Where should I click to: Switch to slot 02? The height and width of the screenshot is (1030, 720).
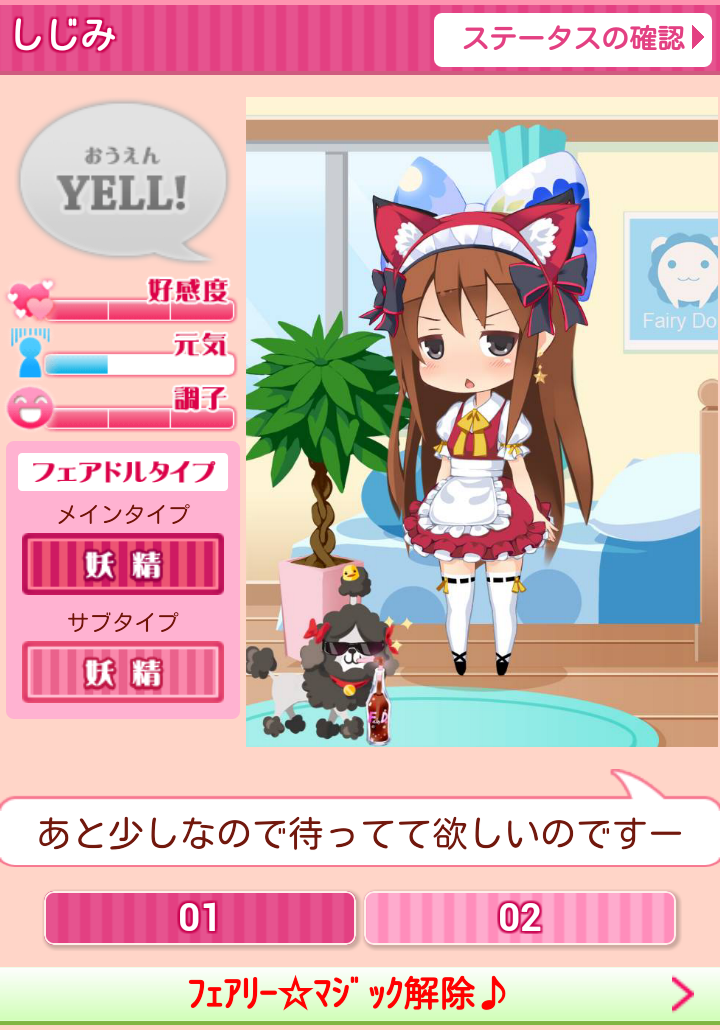tap(520, 918)
